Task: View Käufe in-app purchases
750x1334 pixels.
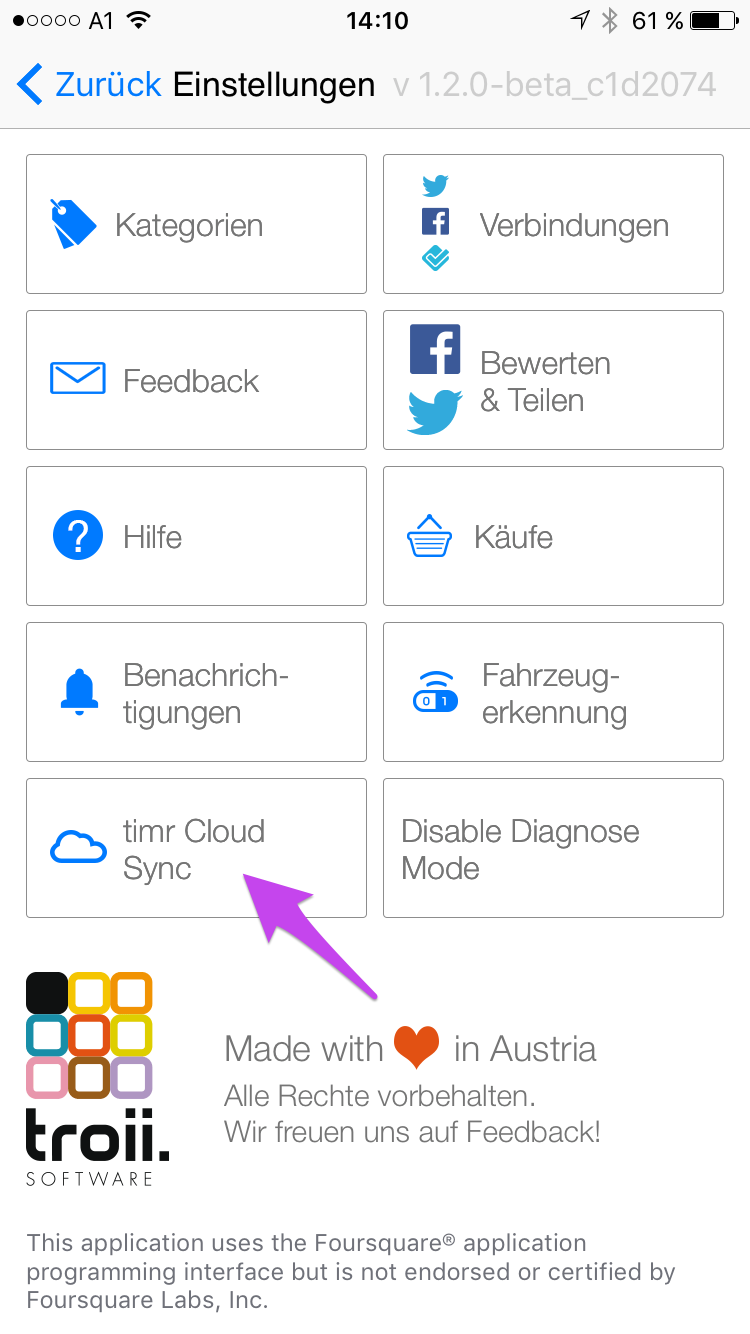Action: pos(553,536)
